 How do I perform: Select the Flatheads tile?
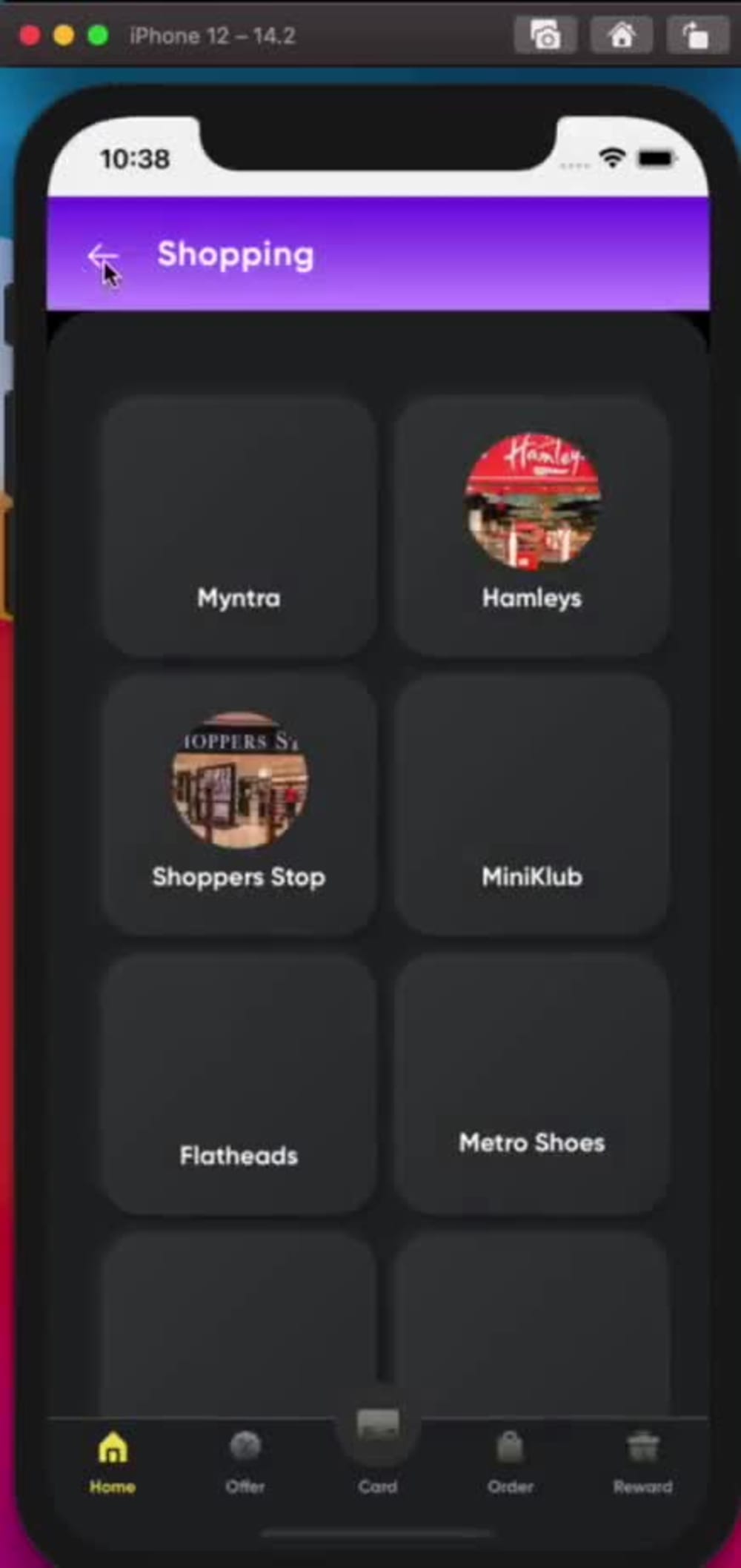click(239, 1084)
